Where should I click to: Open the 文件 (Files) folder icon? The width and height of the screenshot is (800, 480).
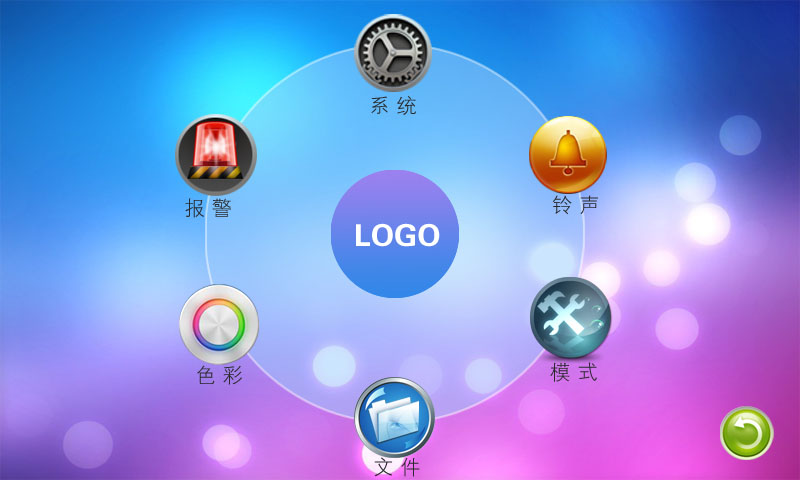pyautogui.click(x=394, y=416)
